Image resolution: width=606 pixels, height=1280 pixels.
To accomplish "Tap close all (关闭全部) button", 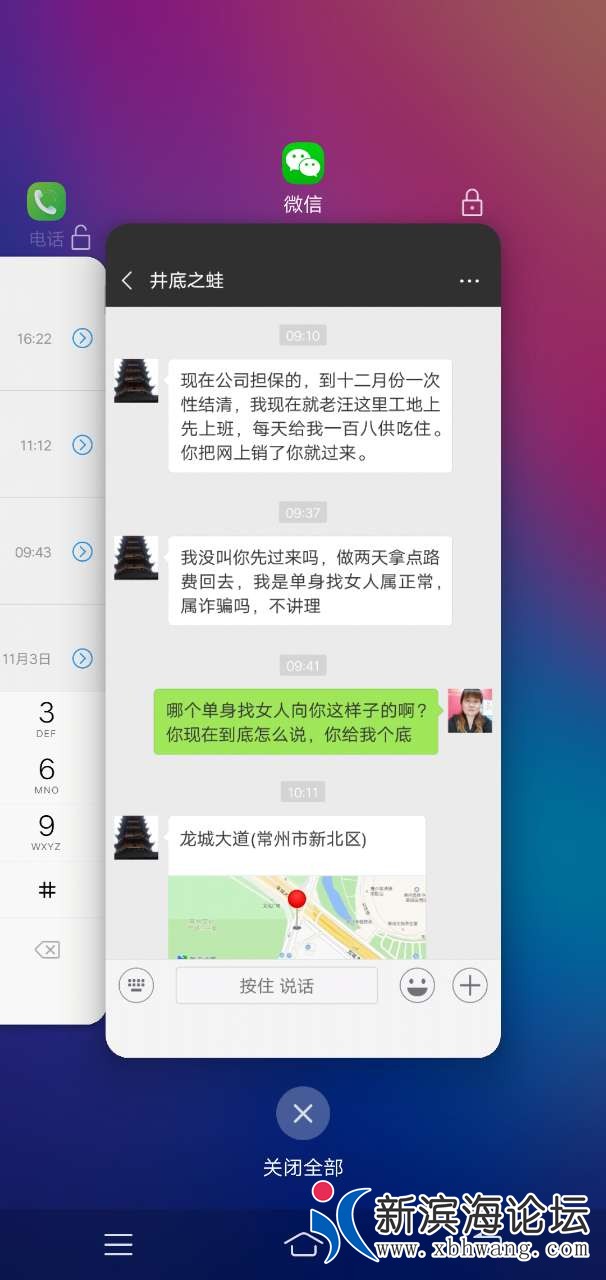I will tap(303, 1113).
